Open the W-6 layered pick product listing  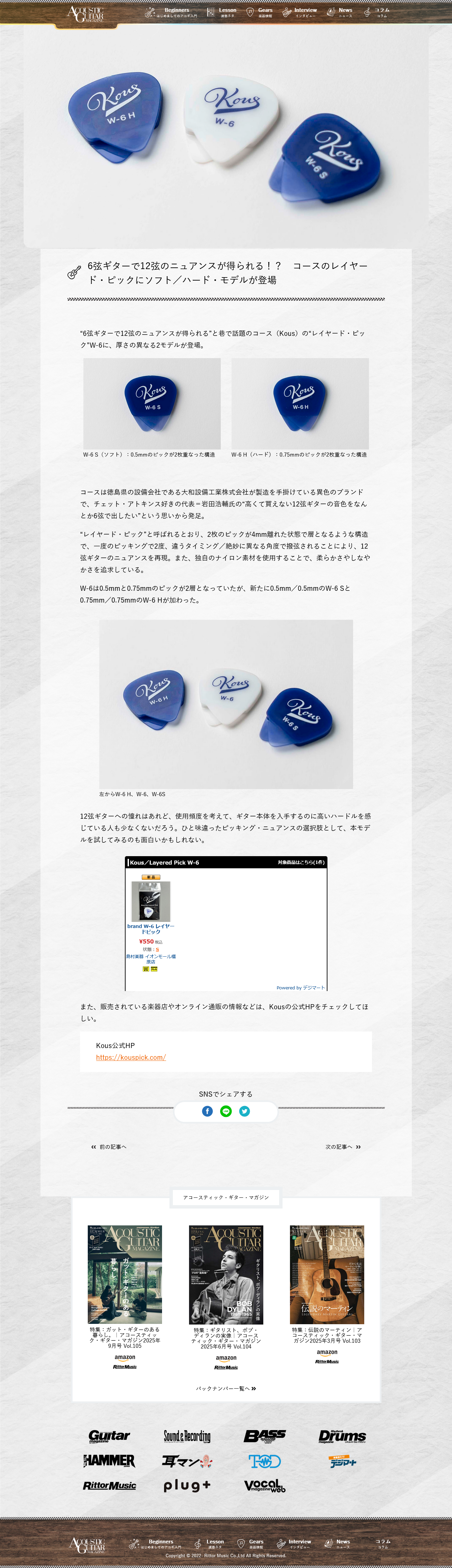(x=151, y=929)
